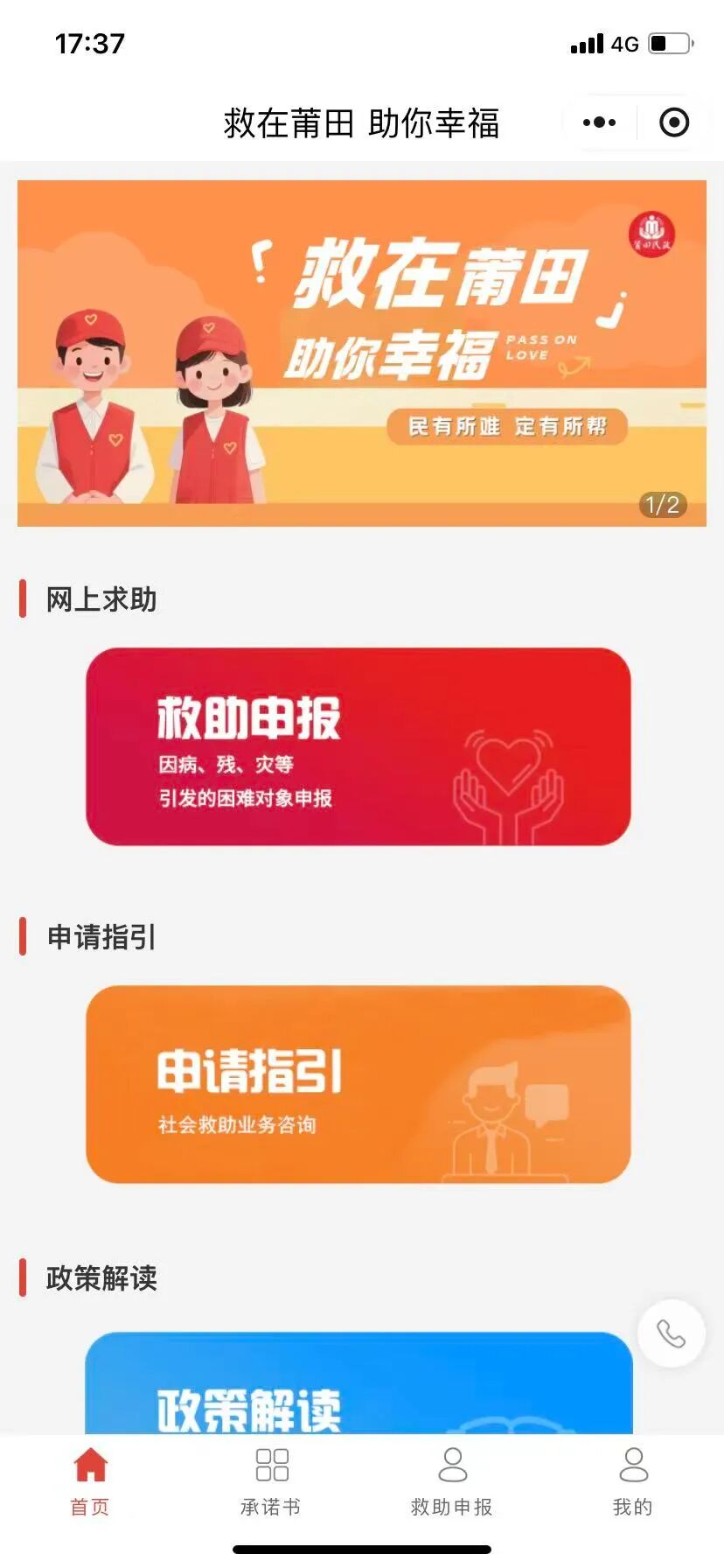
Task: Open the 救在莆田 助你幸福 banner
Action: 362,353
